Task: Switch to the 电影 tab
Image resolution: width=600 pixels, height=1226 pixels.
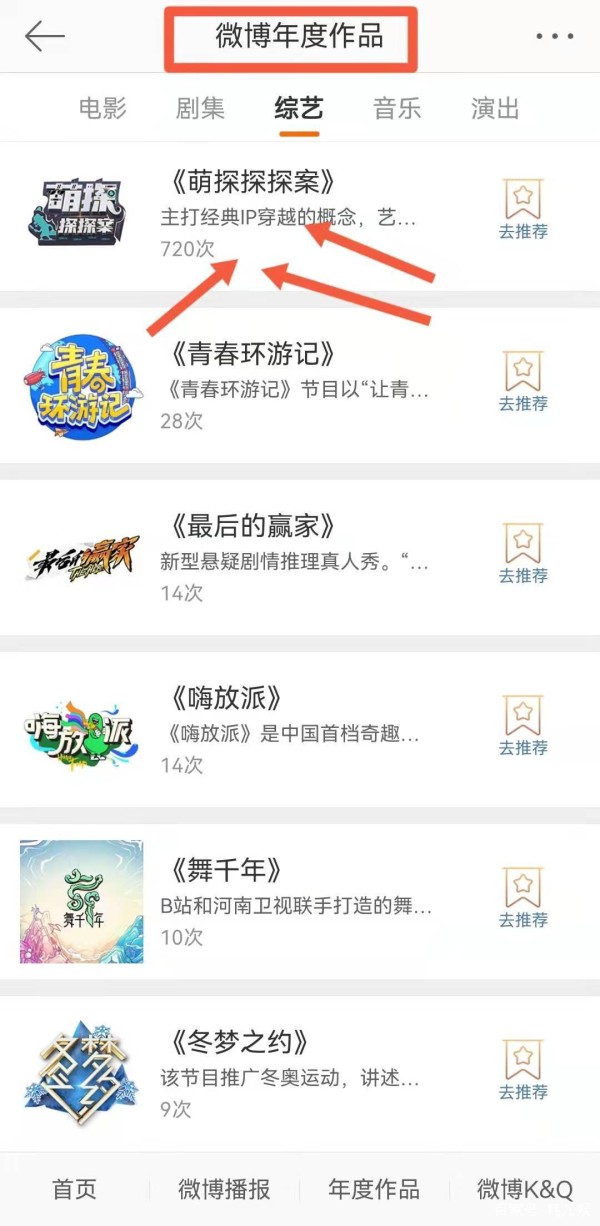Action: (x=103, y=109)
